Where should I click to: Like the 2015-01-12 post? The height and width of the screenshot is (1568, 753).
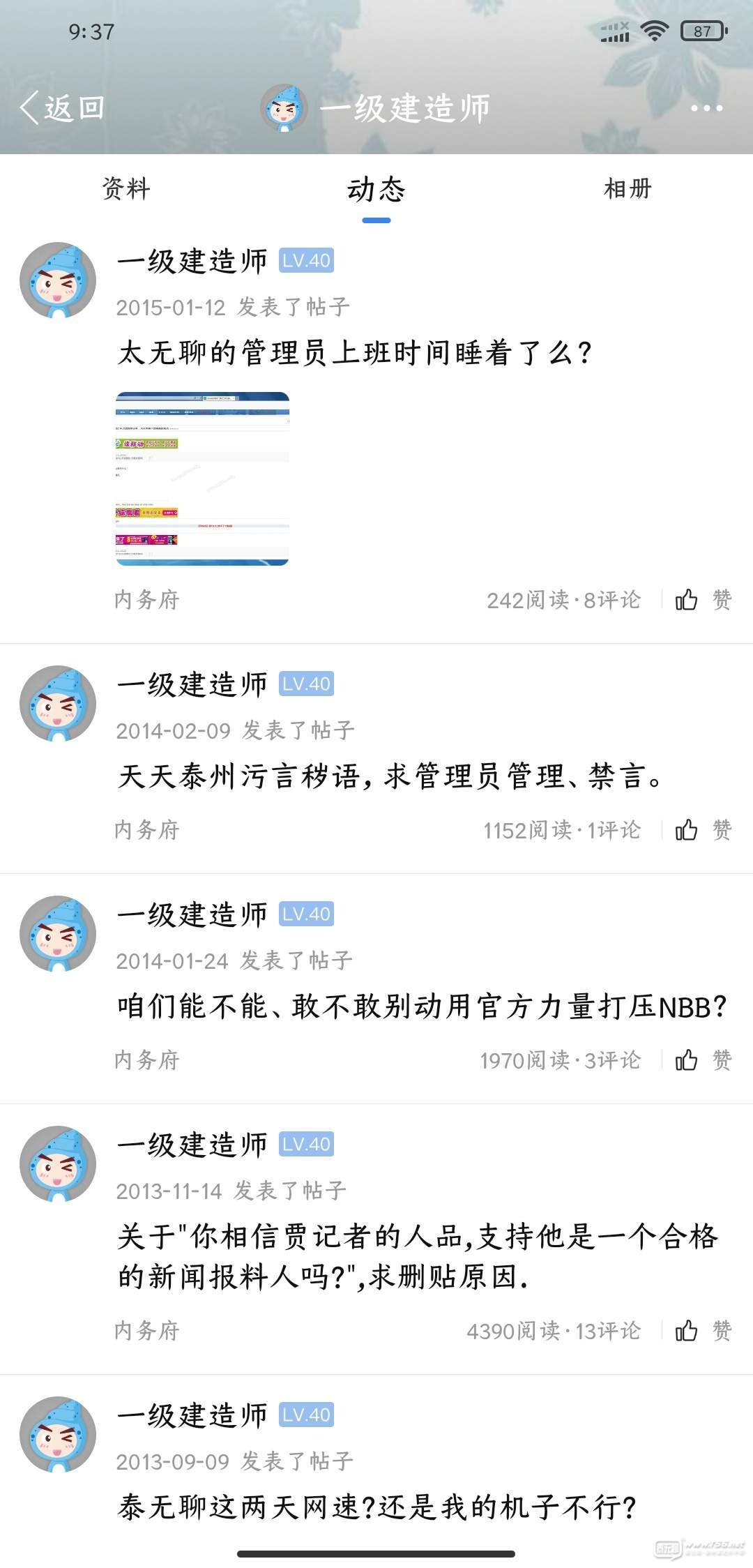click(703, 600)
